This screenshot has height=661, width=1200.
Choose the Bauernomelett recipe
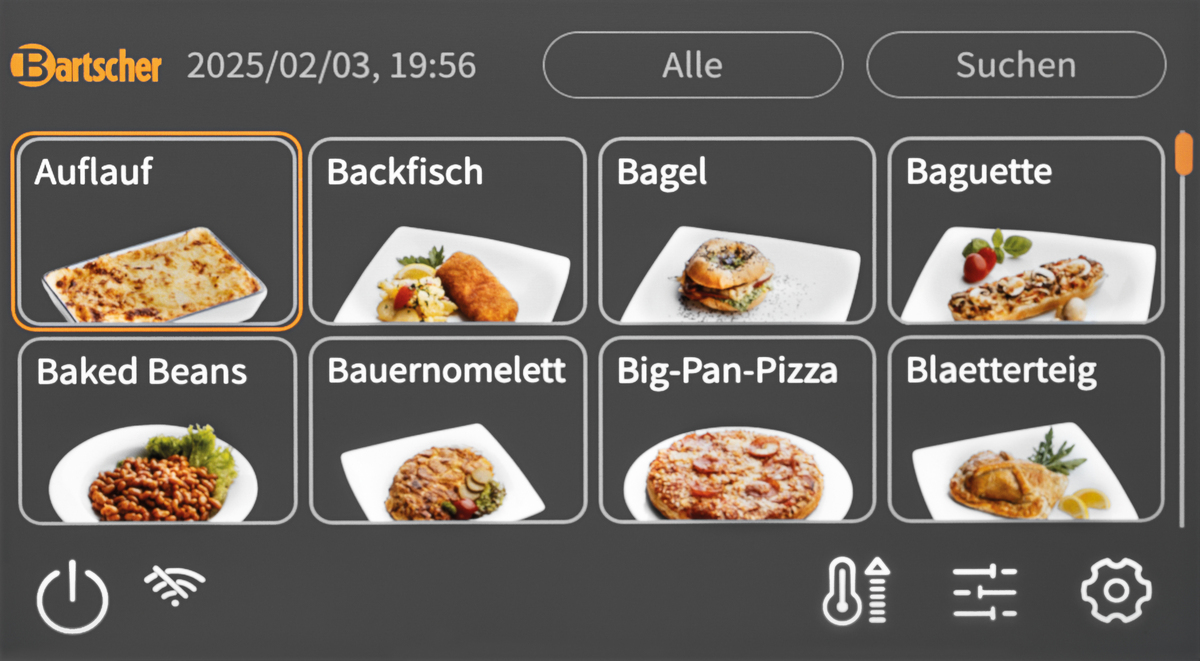point(447,430)
